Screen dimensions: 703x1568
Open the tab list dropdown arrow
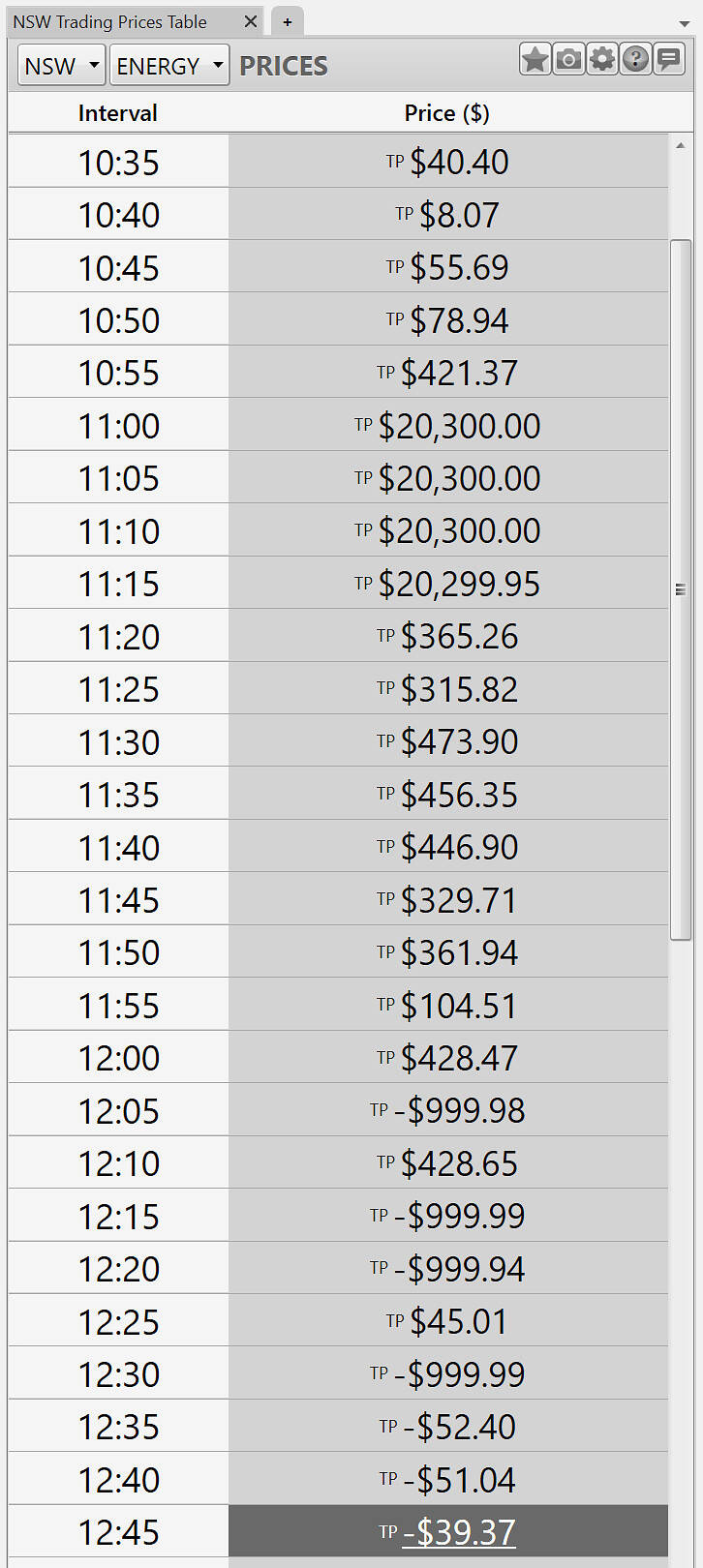tap(686, 23)
